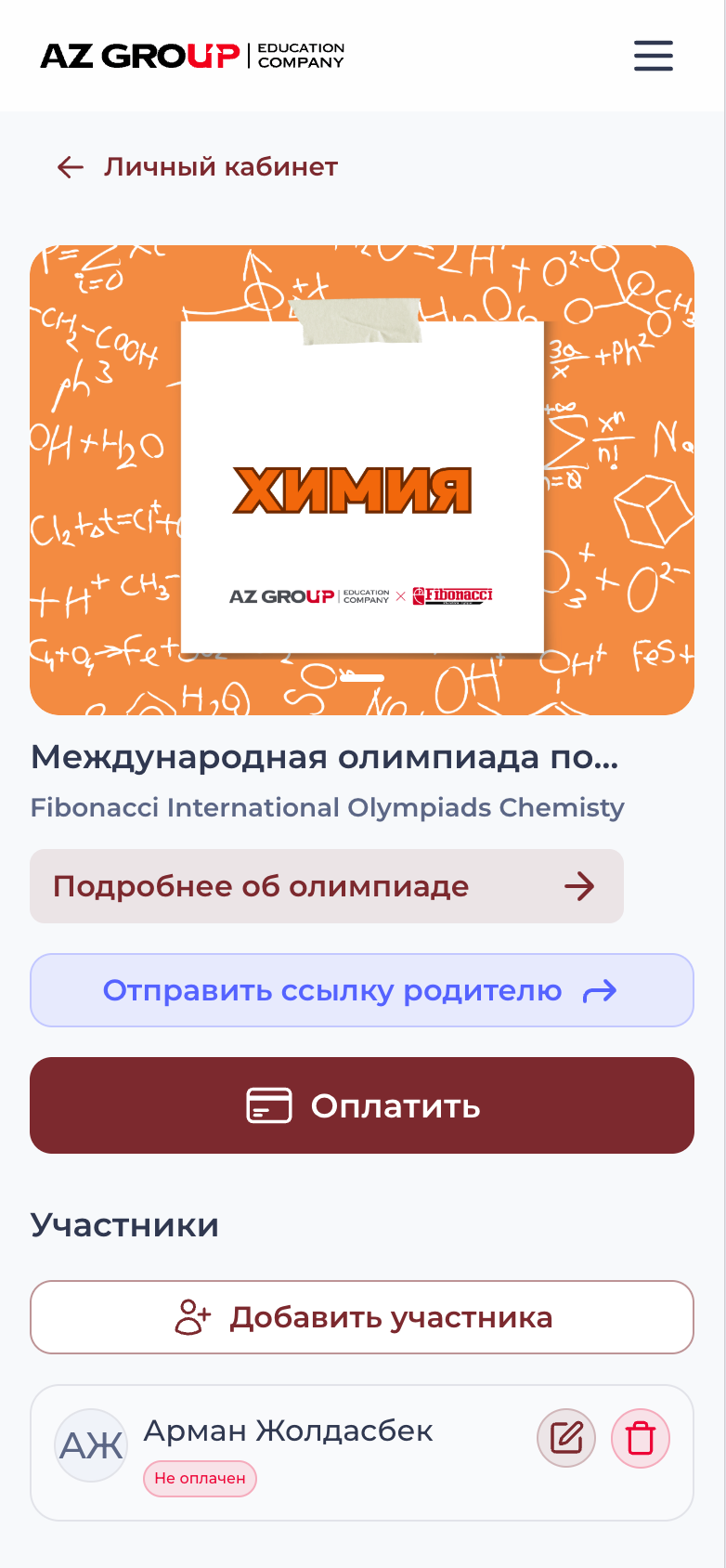Screen dimensions: 726x1568
Task: Edit participant Арман Жолдасбек
Action: (x=565, y=1439)
